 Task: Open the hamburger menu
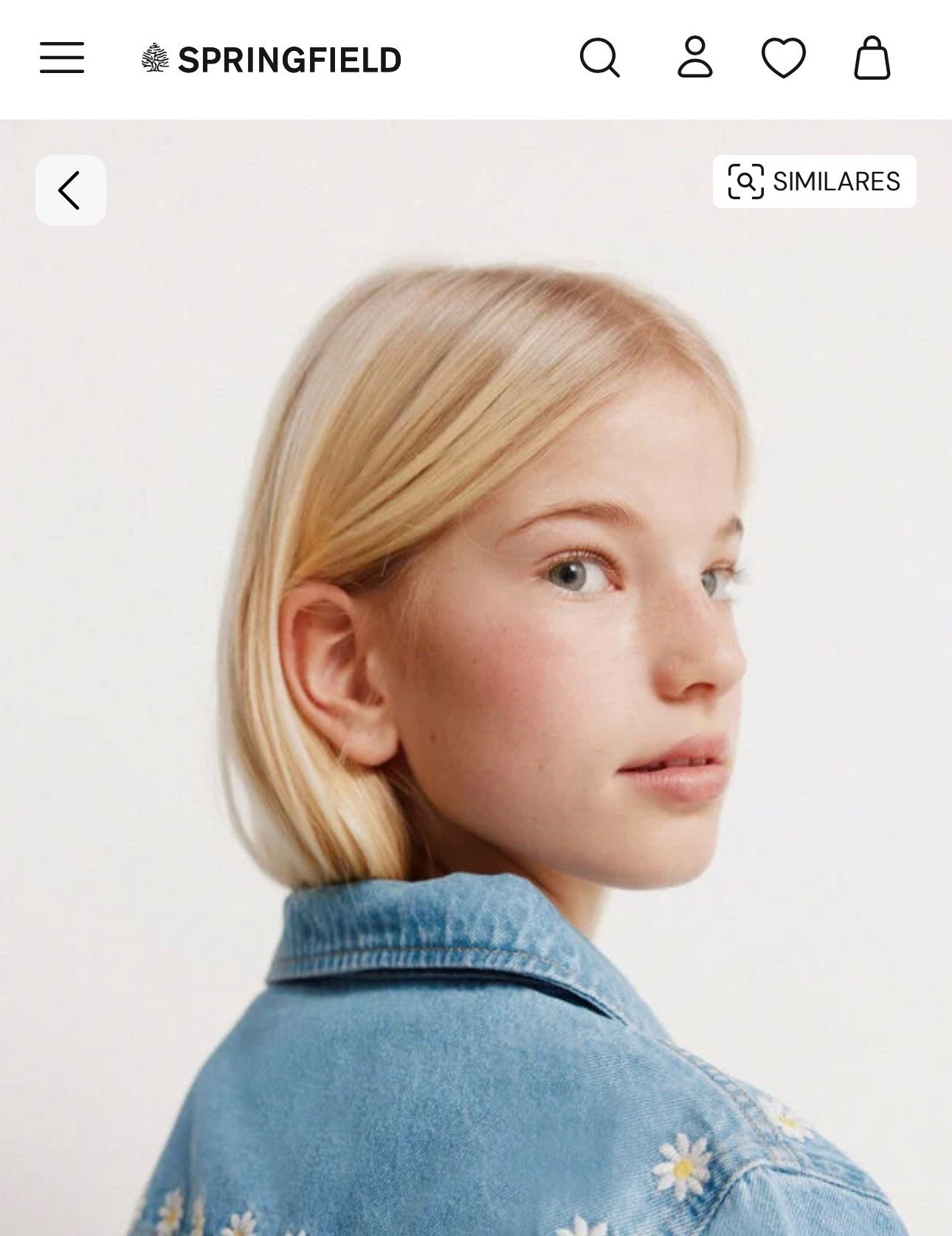point(62,58)
